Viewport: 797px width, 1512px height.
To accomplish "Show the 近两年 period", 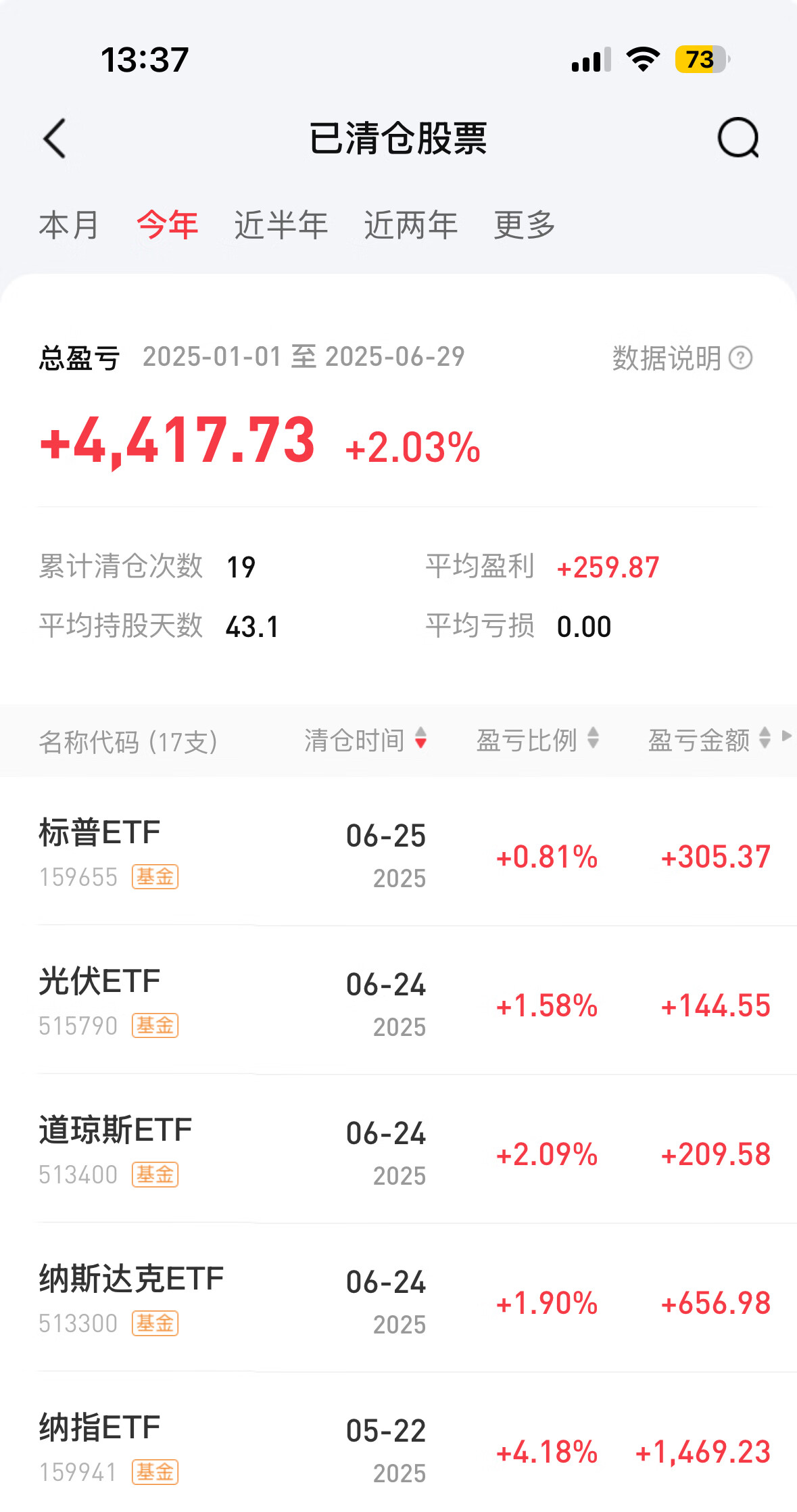I will 411,225.
